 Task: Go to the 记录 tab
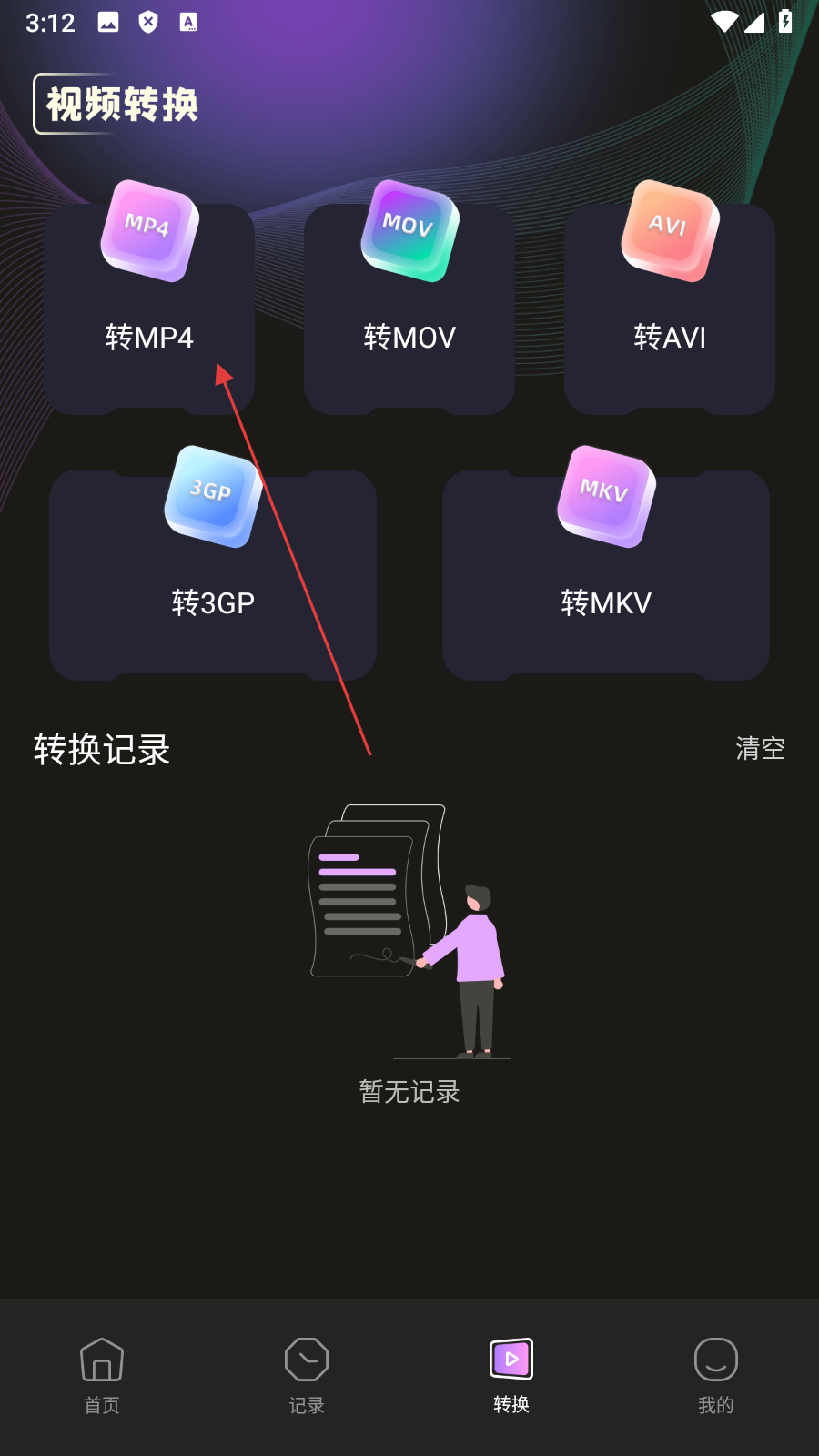[x=307, y=1376]
